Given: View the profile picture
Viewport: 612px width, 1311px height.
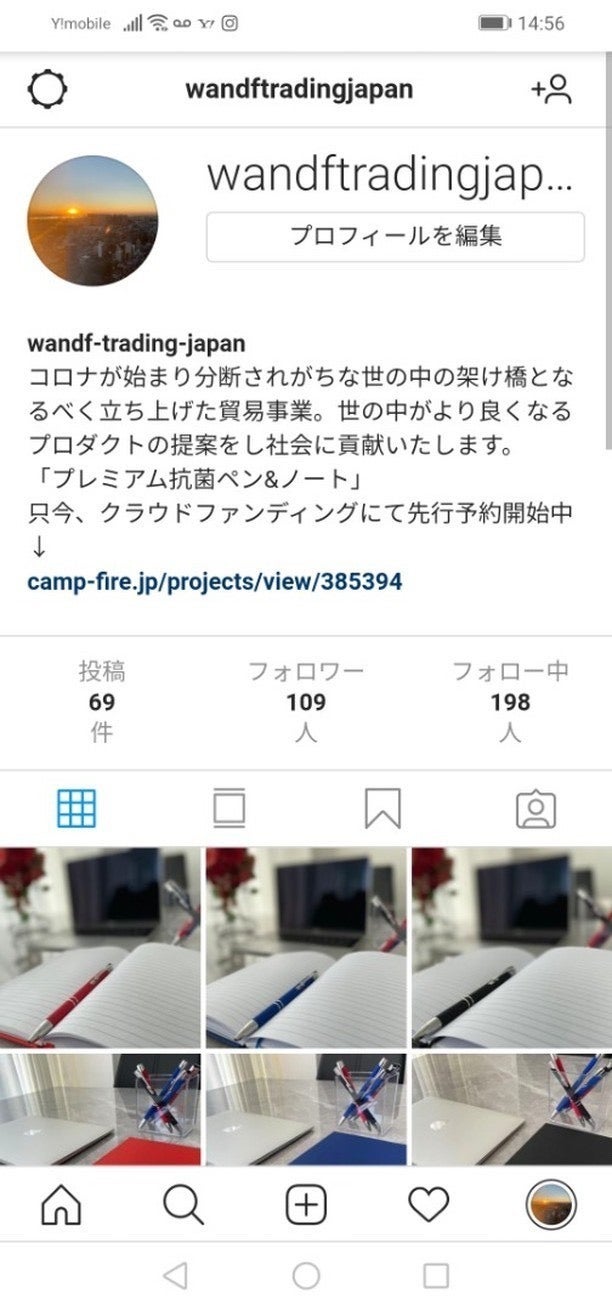Looking at the screenshot, I should pyautogui.click(x=92, y=221).
